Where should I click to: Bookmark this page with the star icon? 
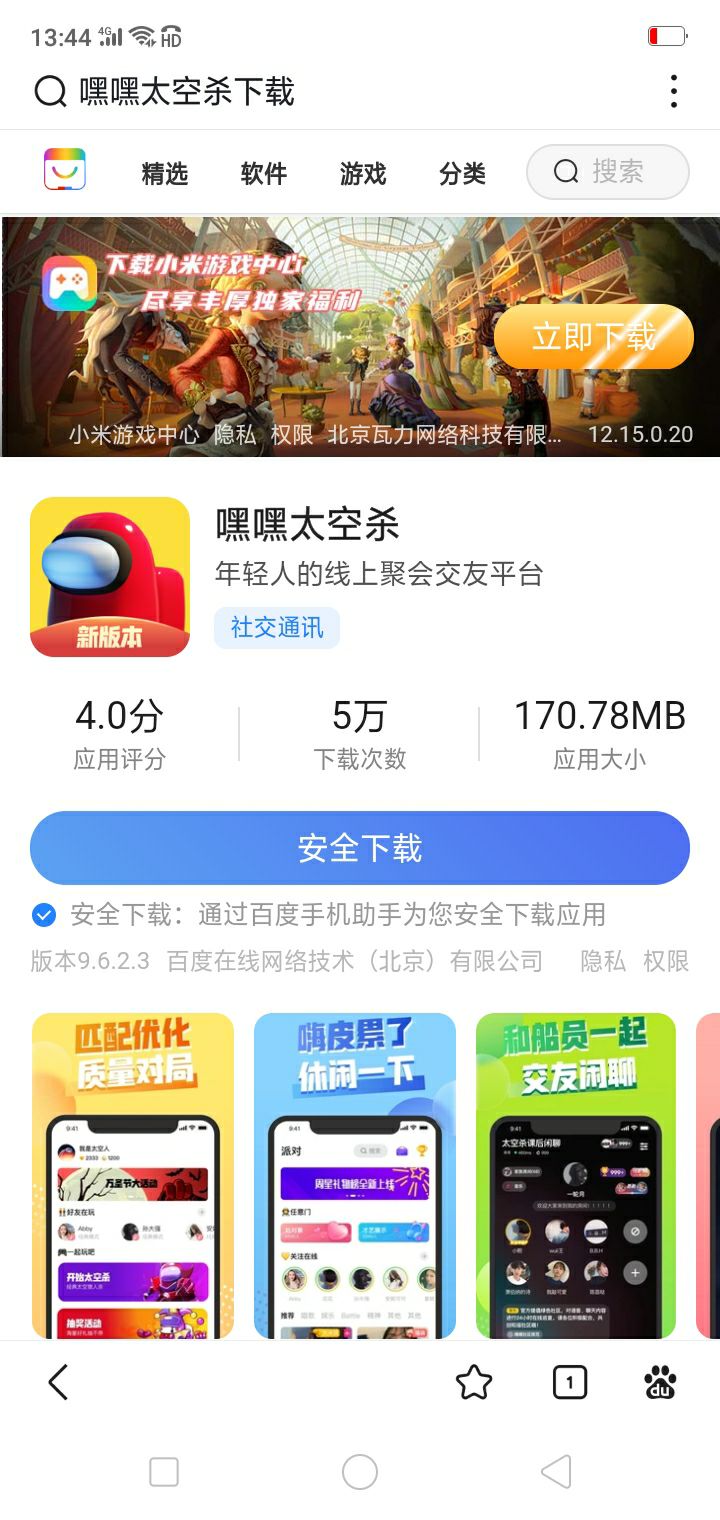tap(474, 1383)
